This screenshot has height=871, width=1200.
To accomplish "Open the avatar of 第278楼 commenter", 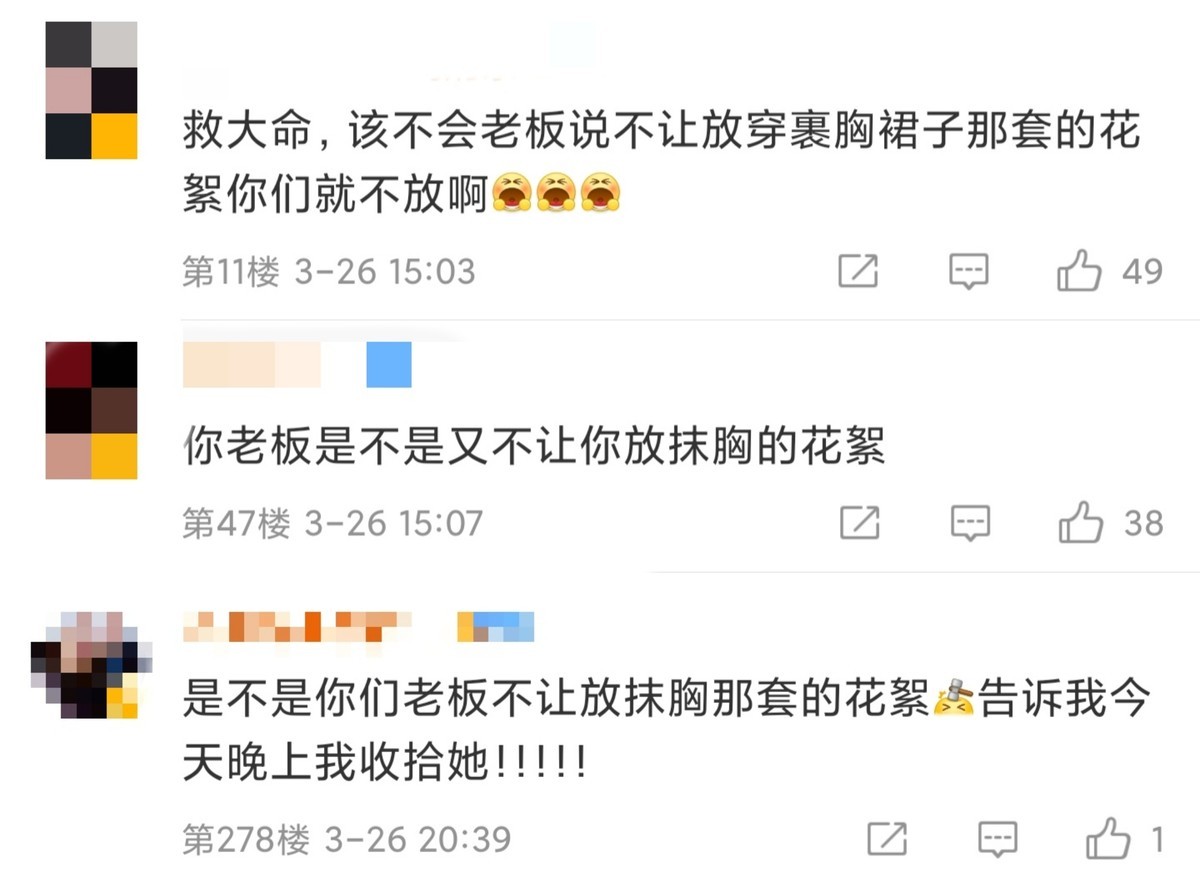I will (x=91, y=665).
